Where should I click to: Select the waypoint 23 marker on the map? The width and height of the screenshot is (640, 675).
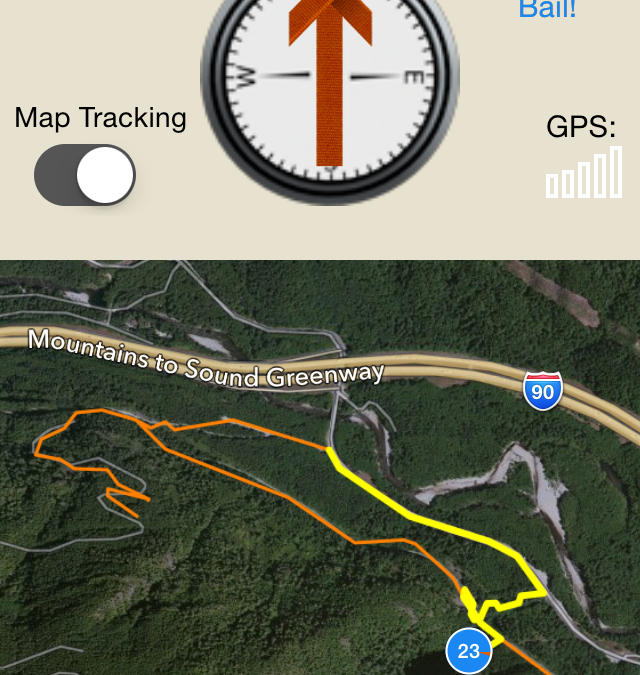click(469, 651)
